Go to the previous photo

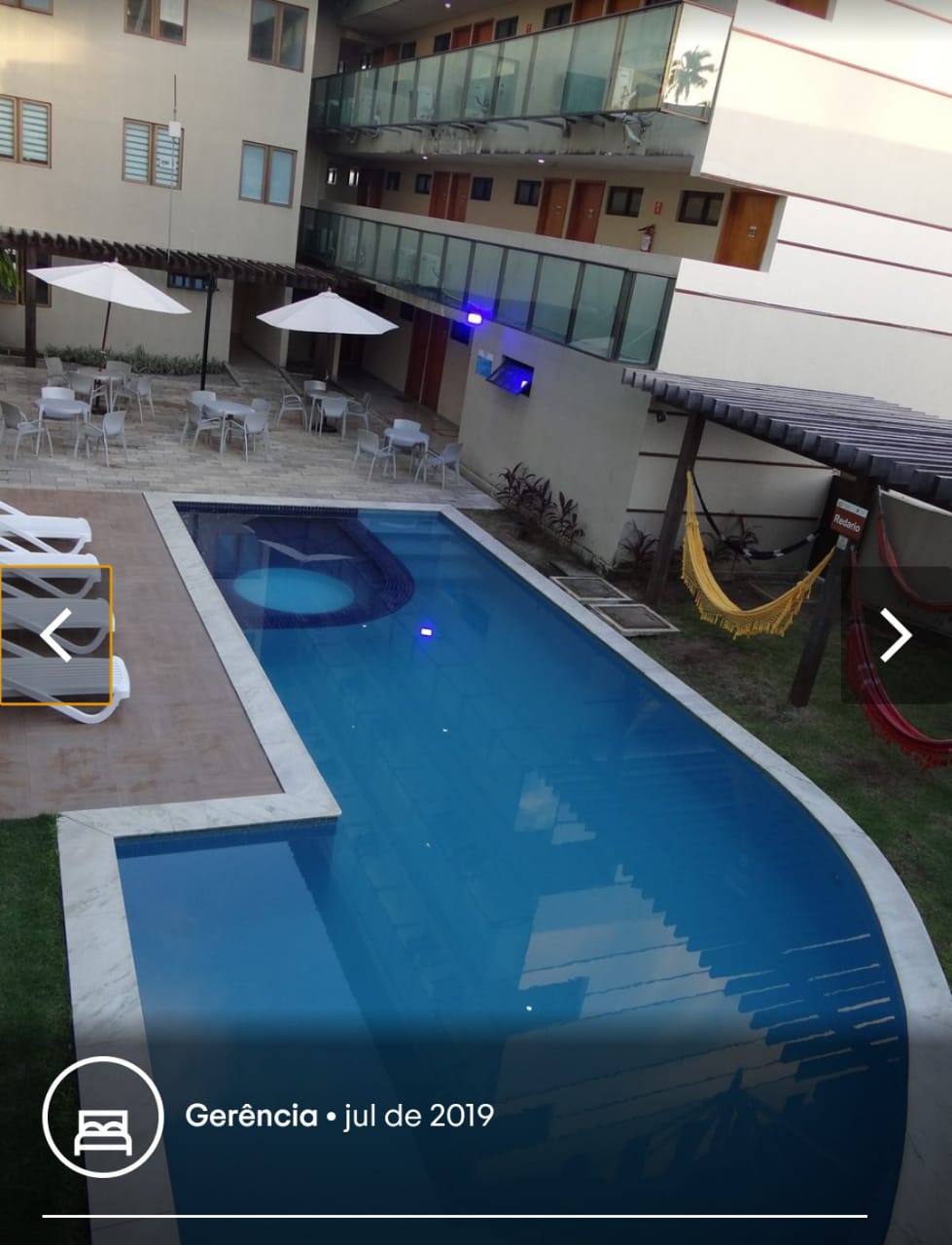tap(55, 635)
